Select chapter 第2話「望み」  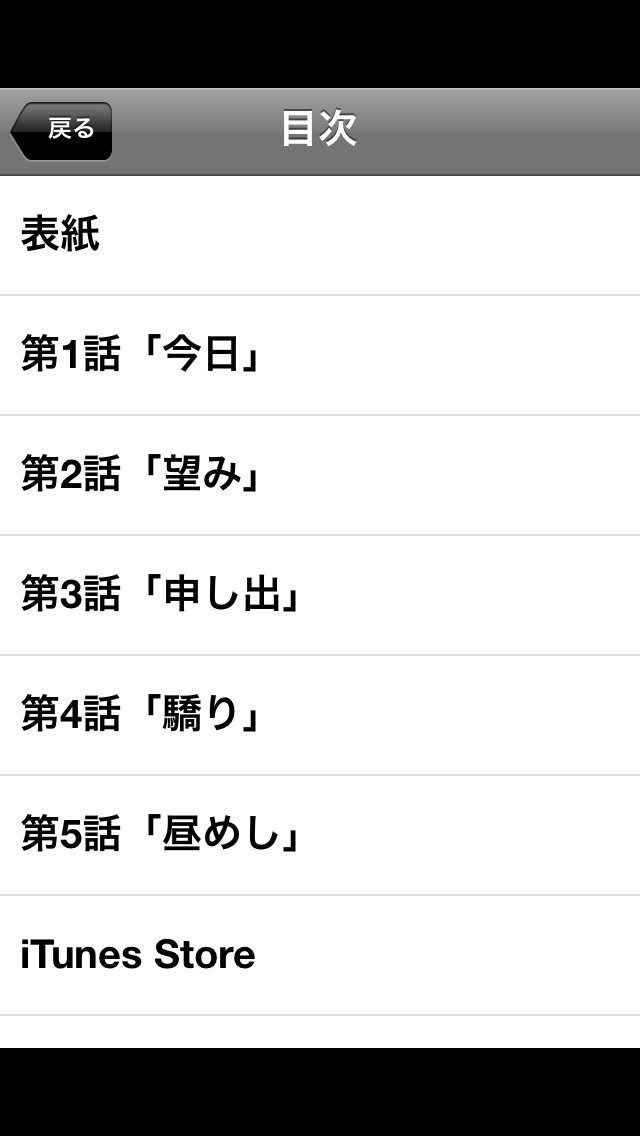320,476
